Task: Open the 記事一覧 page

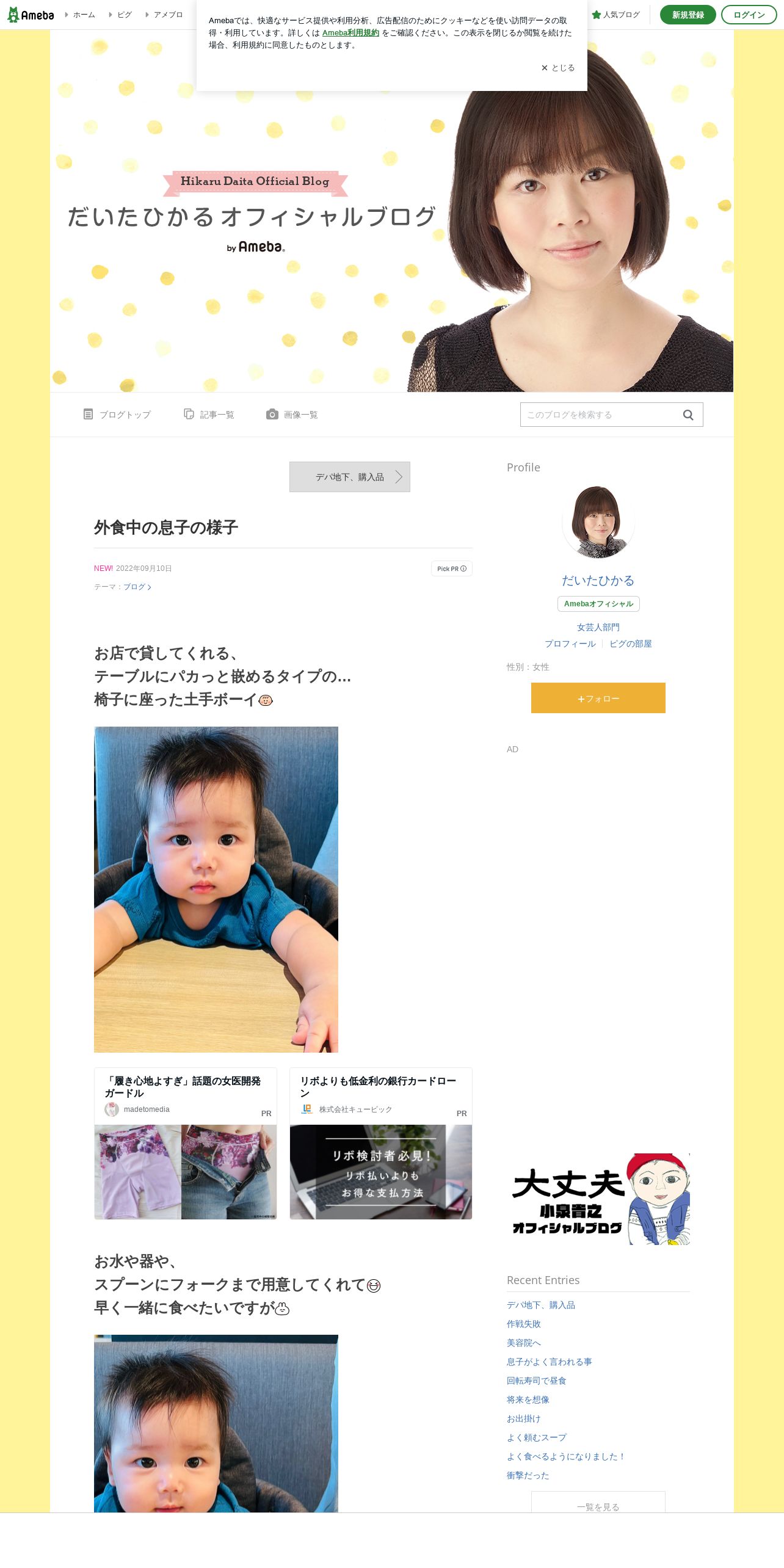Action: (x=209, y=415)
